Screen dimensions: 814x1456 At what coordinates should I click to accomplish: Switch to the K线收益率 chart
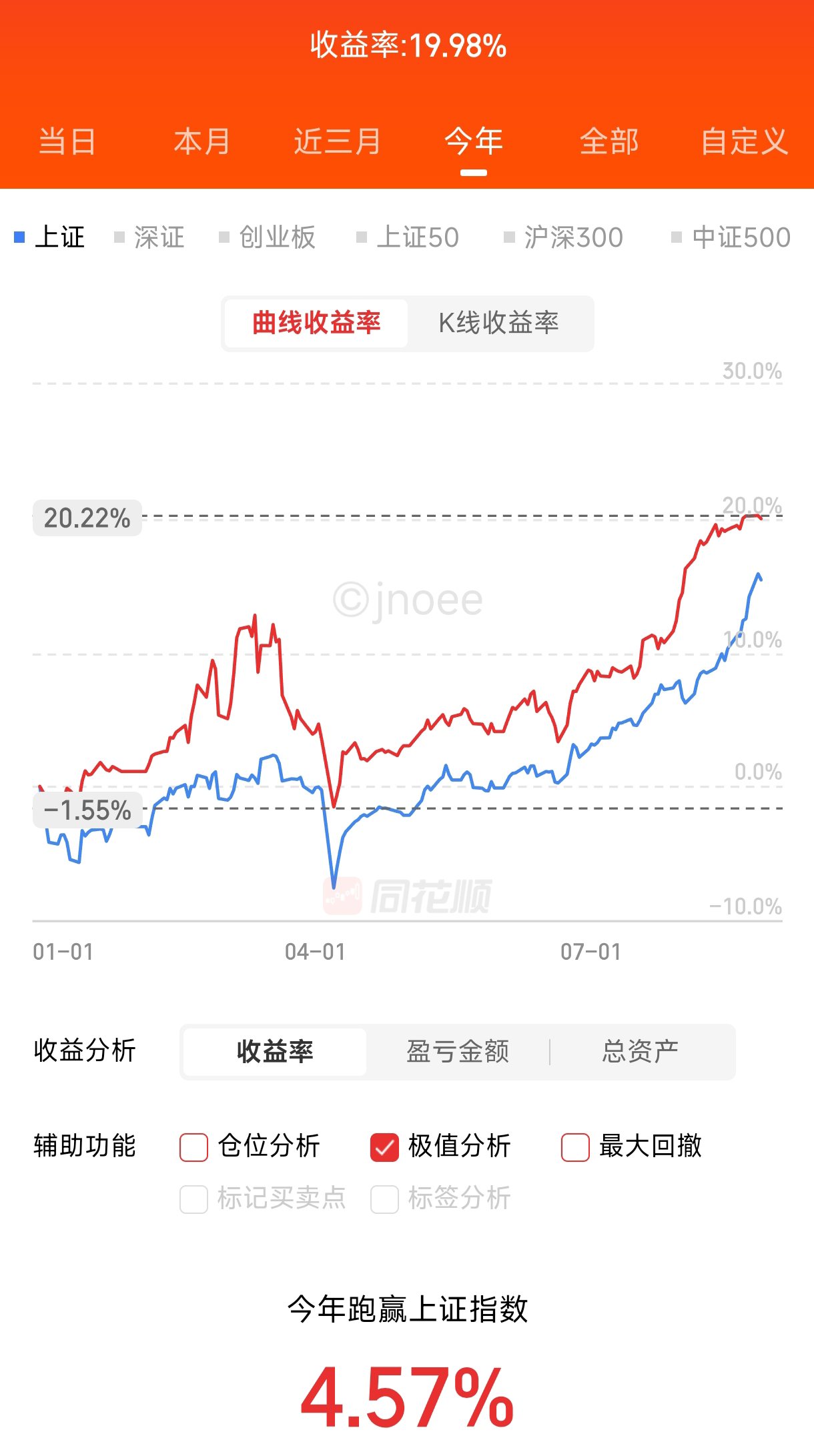[x=499, y=323]
